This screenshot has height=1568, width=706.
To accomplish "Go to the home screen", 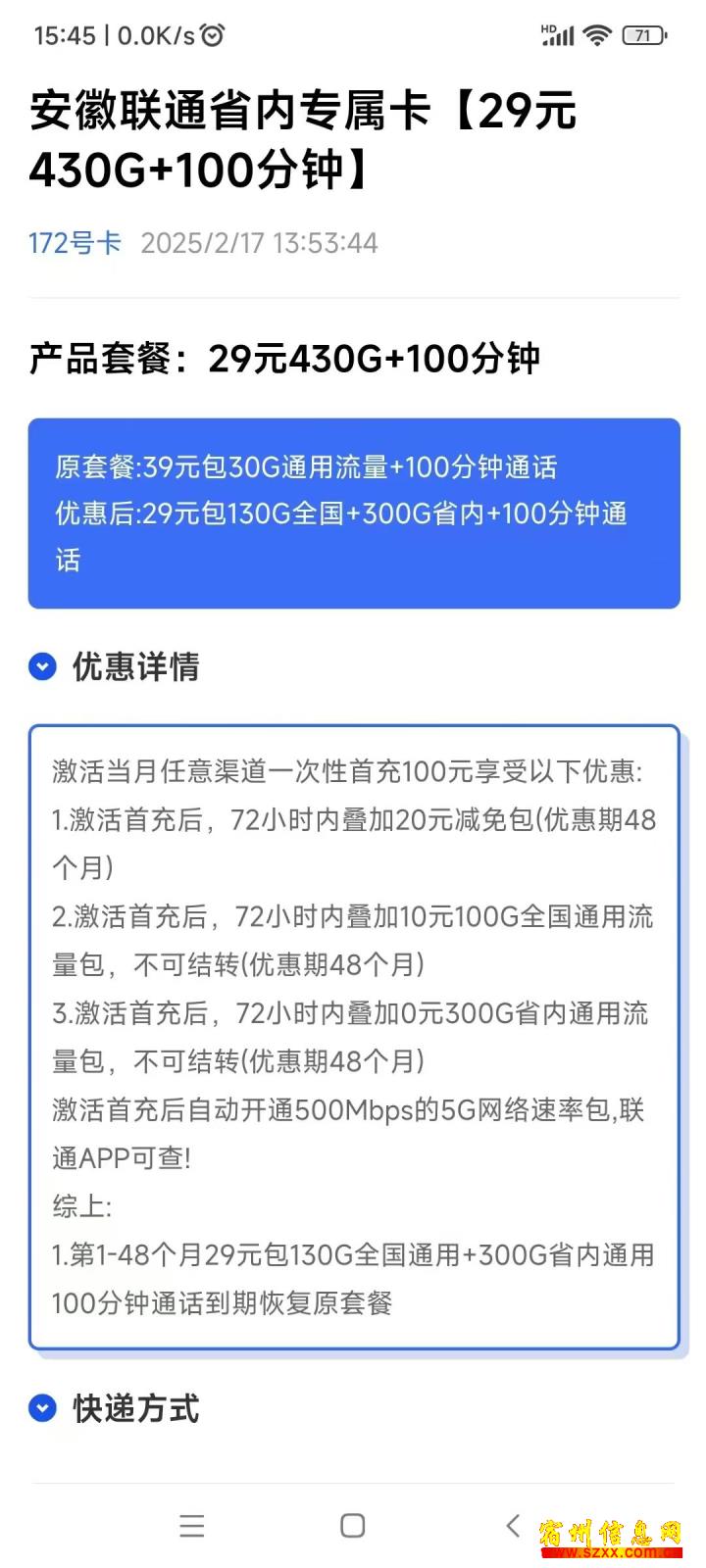I will 353,1526.
